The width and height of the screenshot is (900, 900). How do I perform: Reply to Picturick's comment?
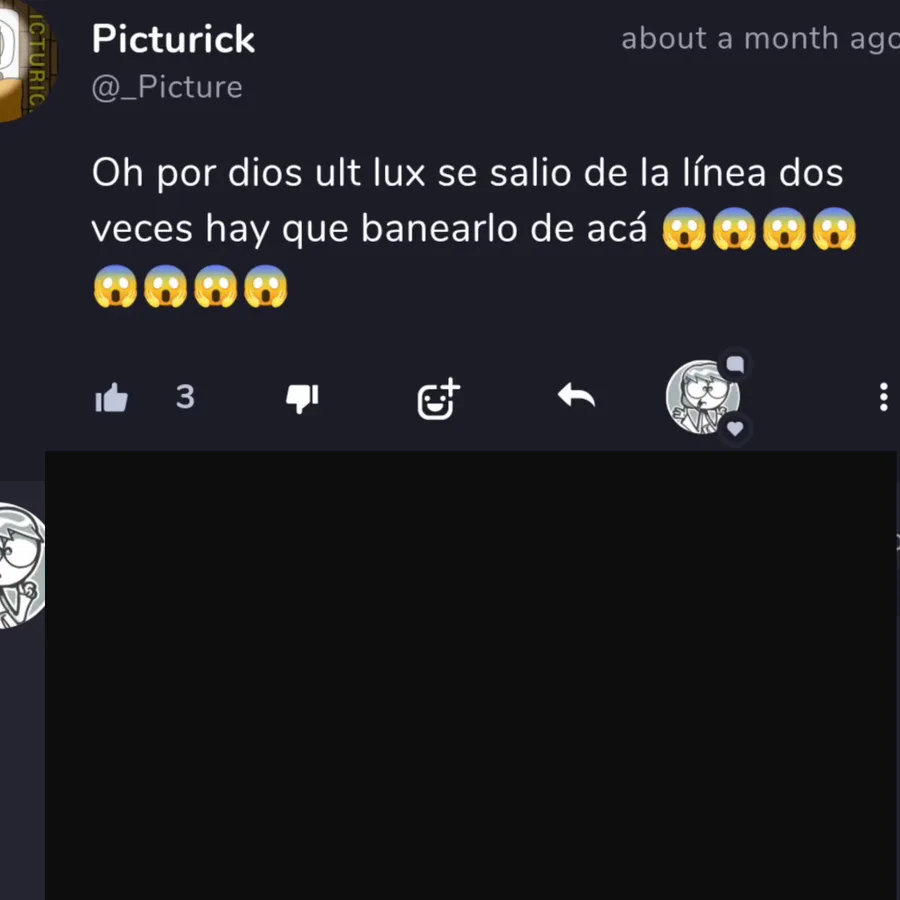(x=576, y=397)
